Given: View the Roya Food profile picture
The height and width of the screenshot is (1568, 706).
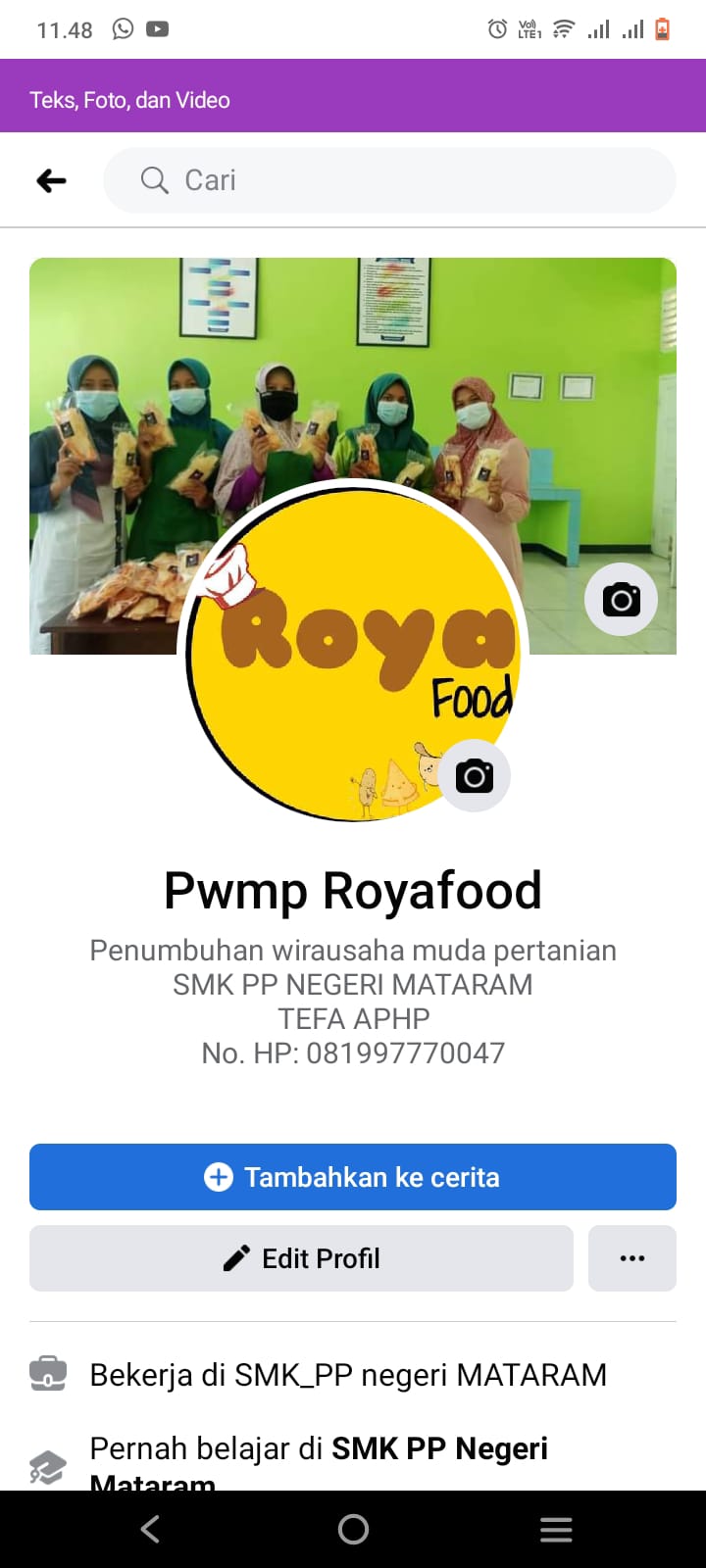Looking at the screenshot, I should pyautogui.click(x=333, y=666).
